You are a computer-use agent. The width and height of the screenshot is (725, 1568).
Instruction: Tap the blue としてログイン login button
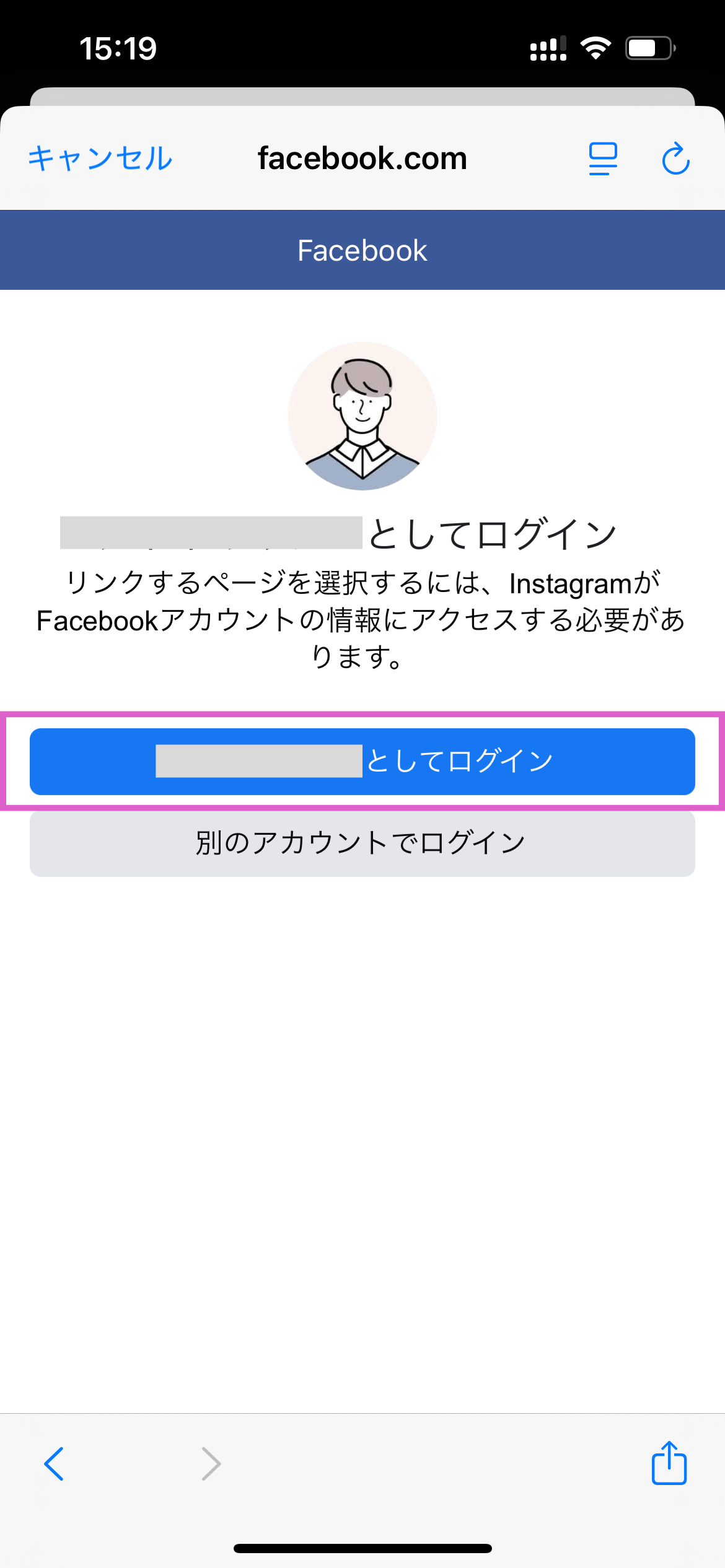point(362,762)
